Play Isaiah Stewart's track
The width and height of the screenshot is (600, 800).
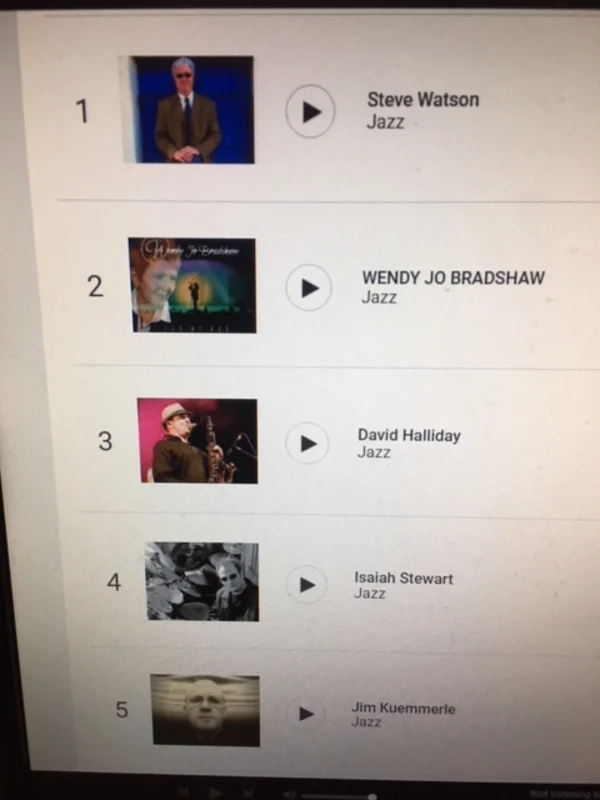pos(306,585)
